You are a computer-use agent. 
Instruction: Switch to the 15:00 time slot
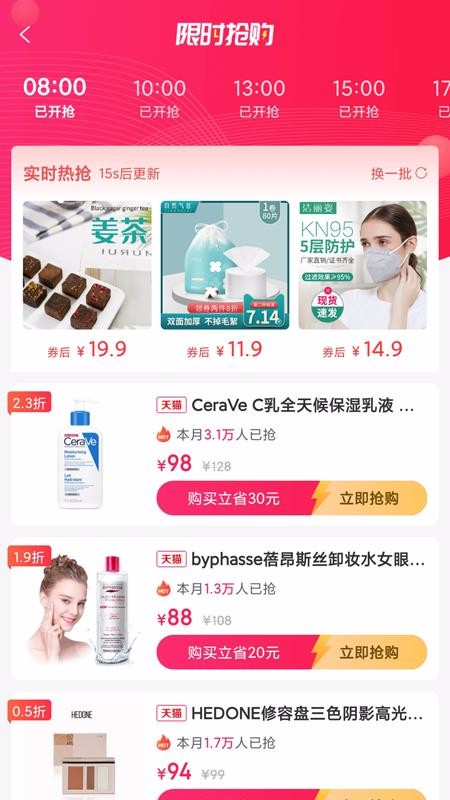point(359,97)
